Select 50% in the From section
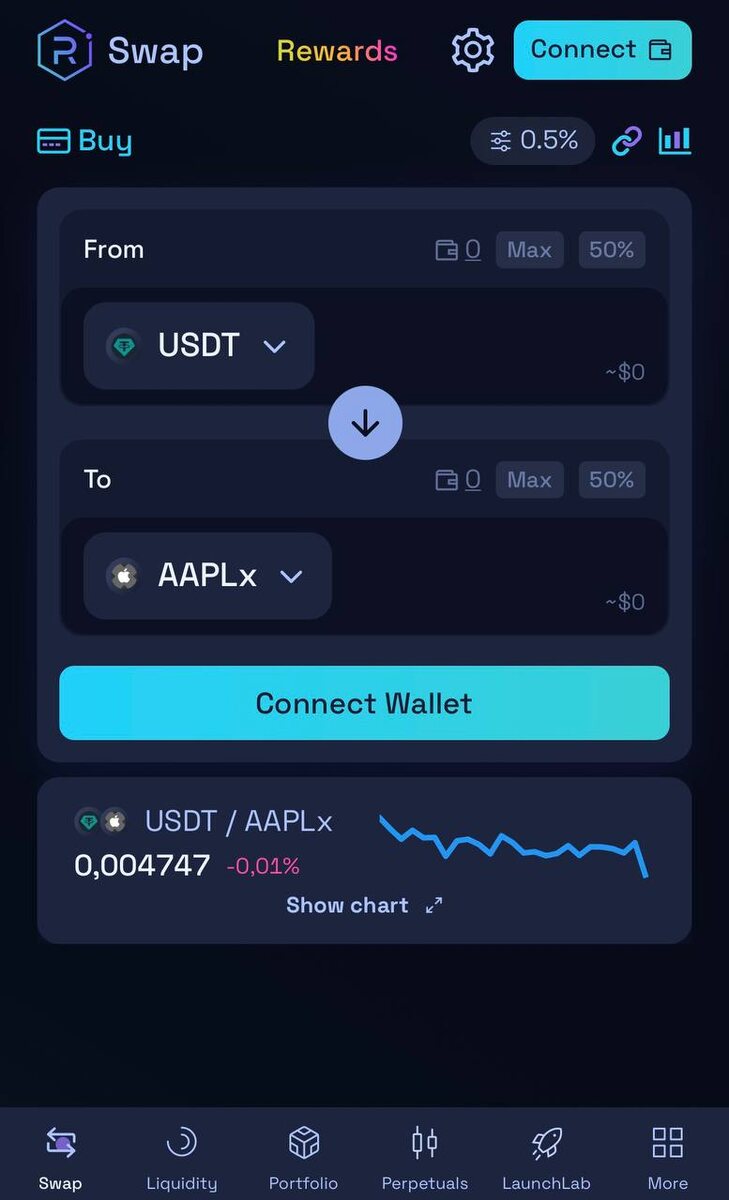 tap(611, 250)
